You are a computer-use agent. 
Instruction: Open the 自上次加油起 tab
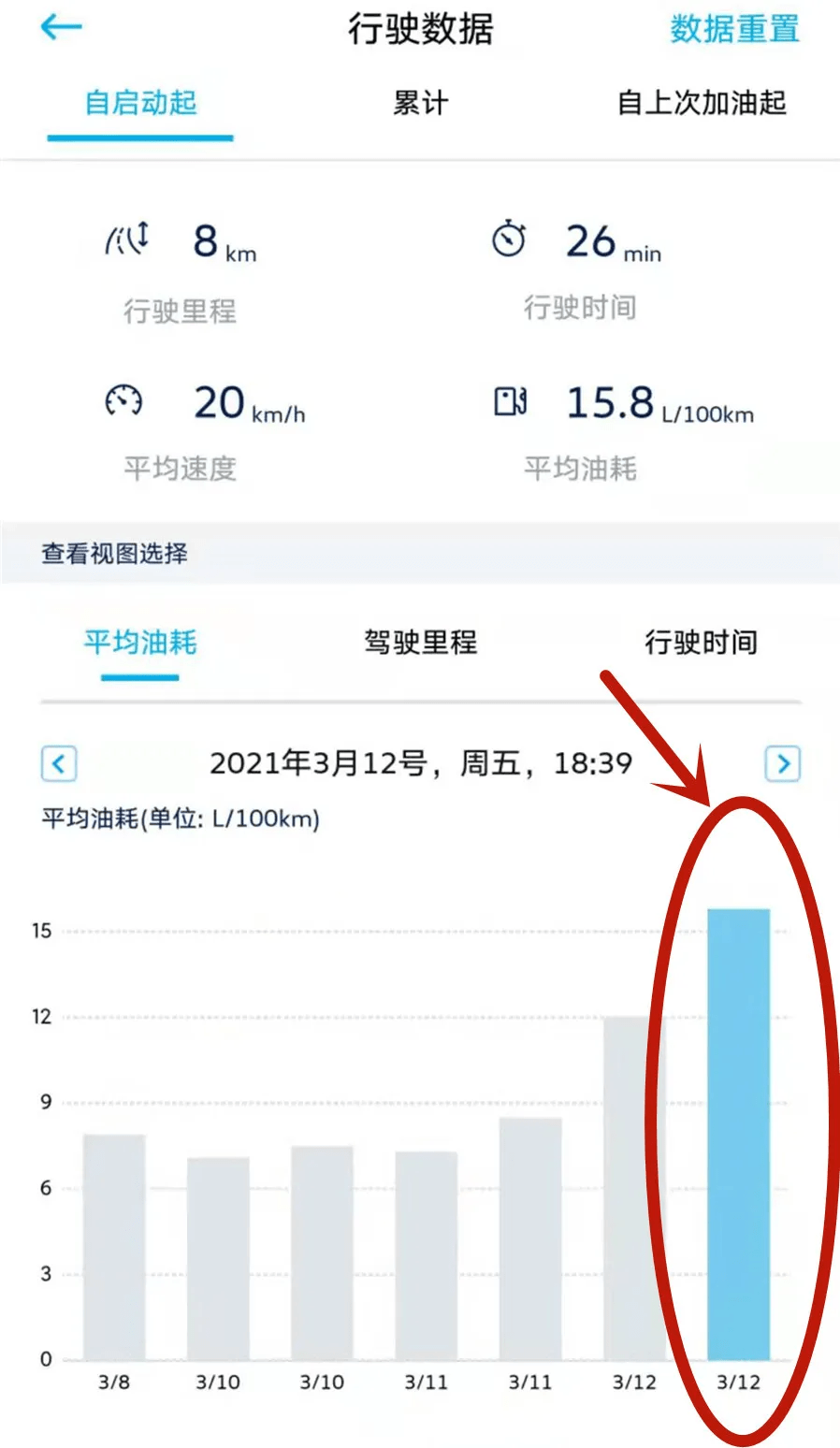point(702,103)
